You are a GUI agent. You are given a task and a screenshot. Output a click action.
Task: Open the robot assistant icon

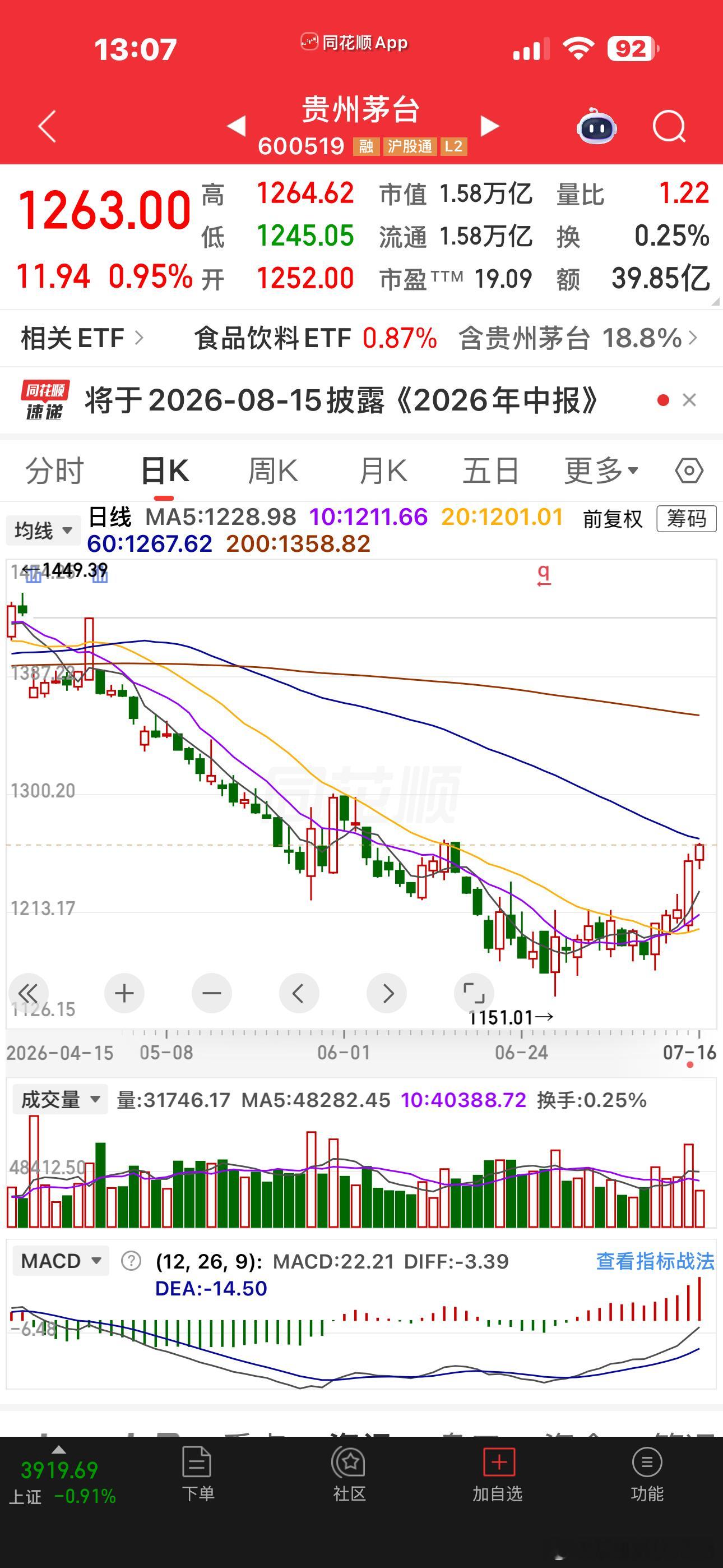tap(596, 126)
